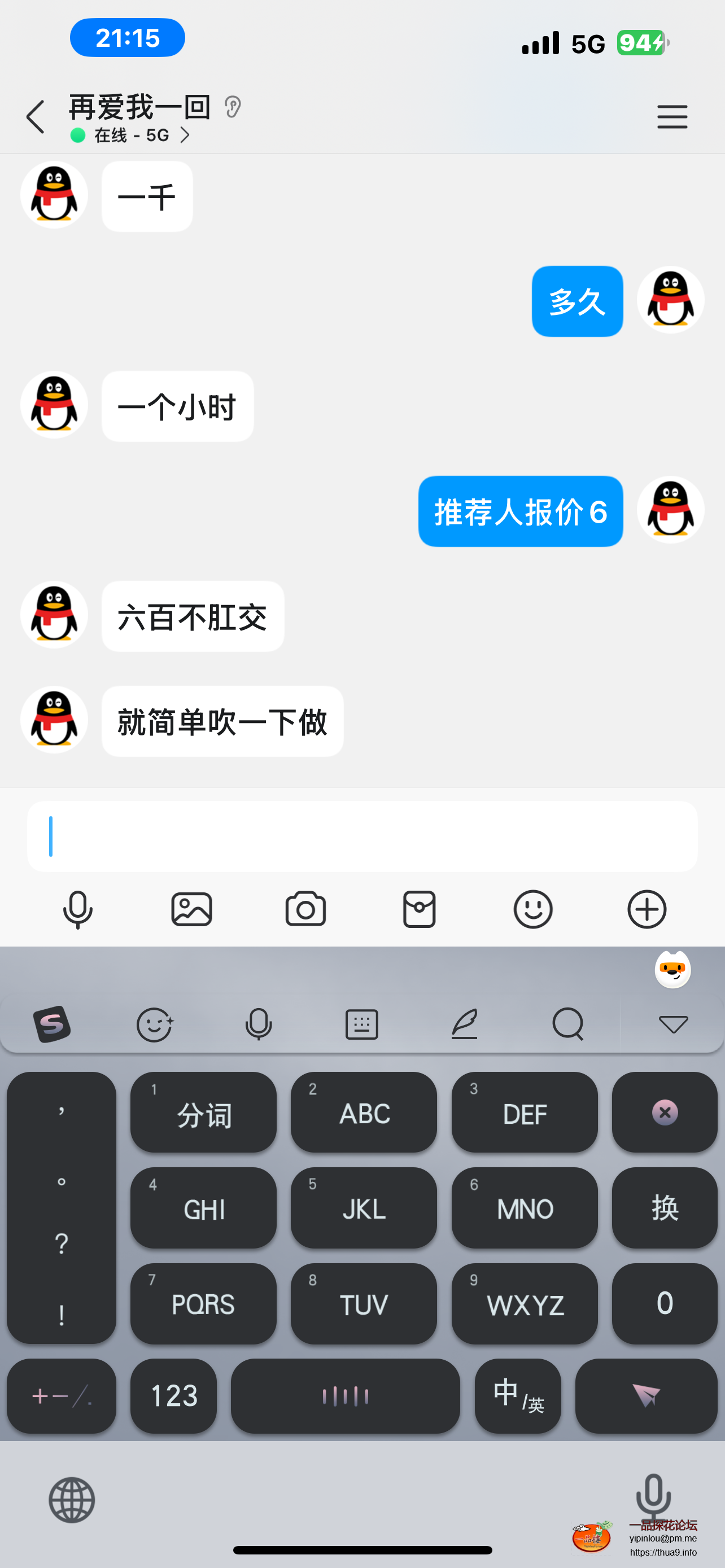This screenshot has height=1568, width=725.
Task: Send the message with the keyboard send key
Action: (647, 1396)
